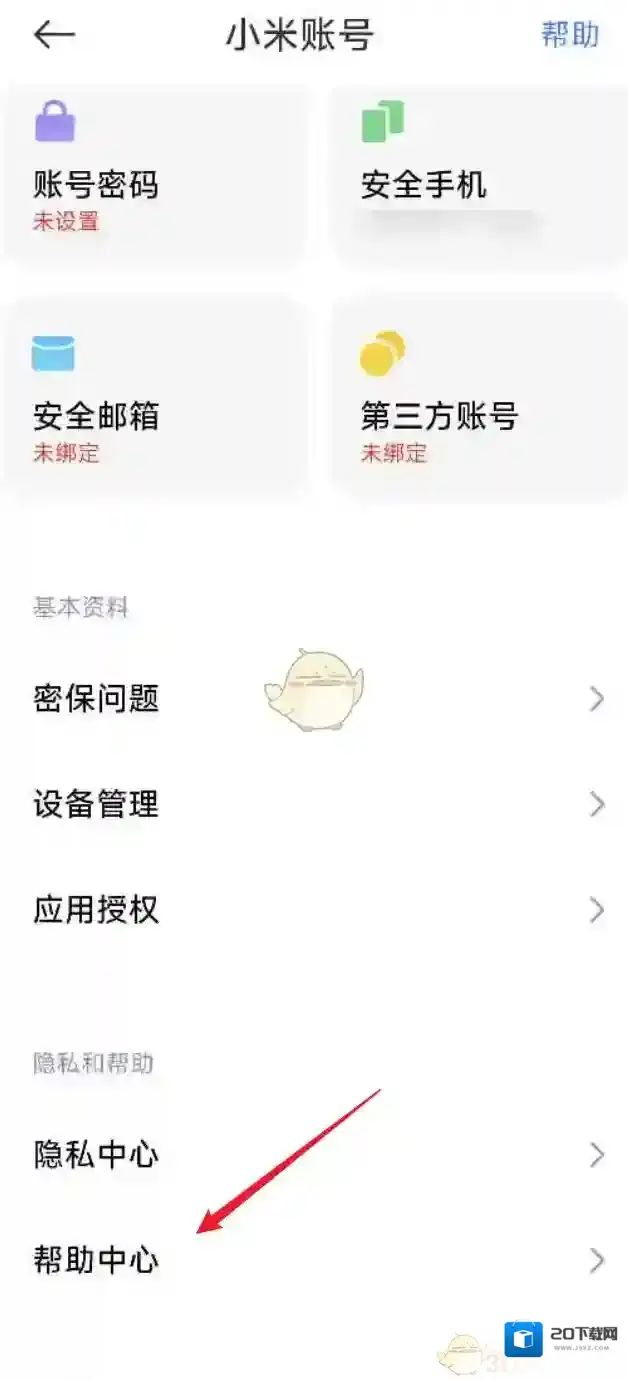Open 设备管理 row
Screen dimensions: 628x1380
pyautogui.click(x=314, y=804)
